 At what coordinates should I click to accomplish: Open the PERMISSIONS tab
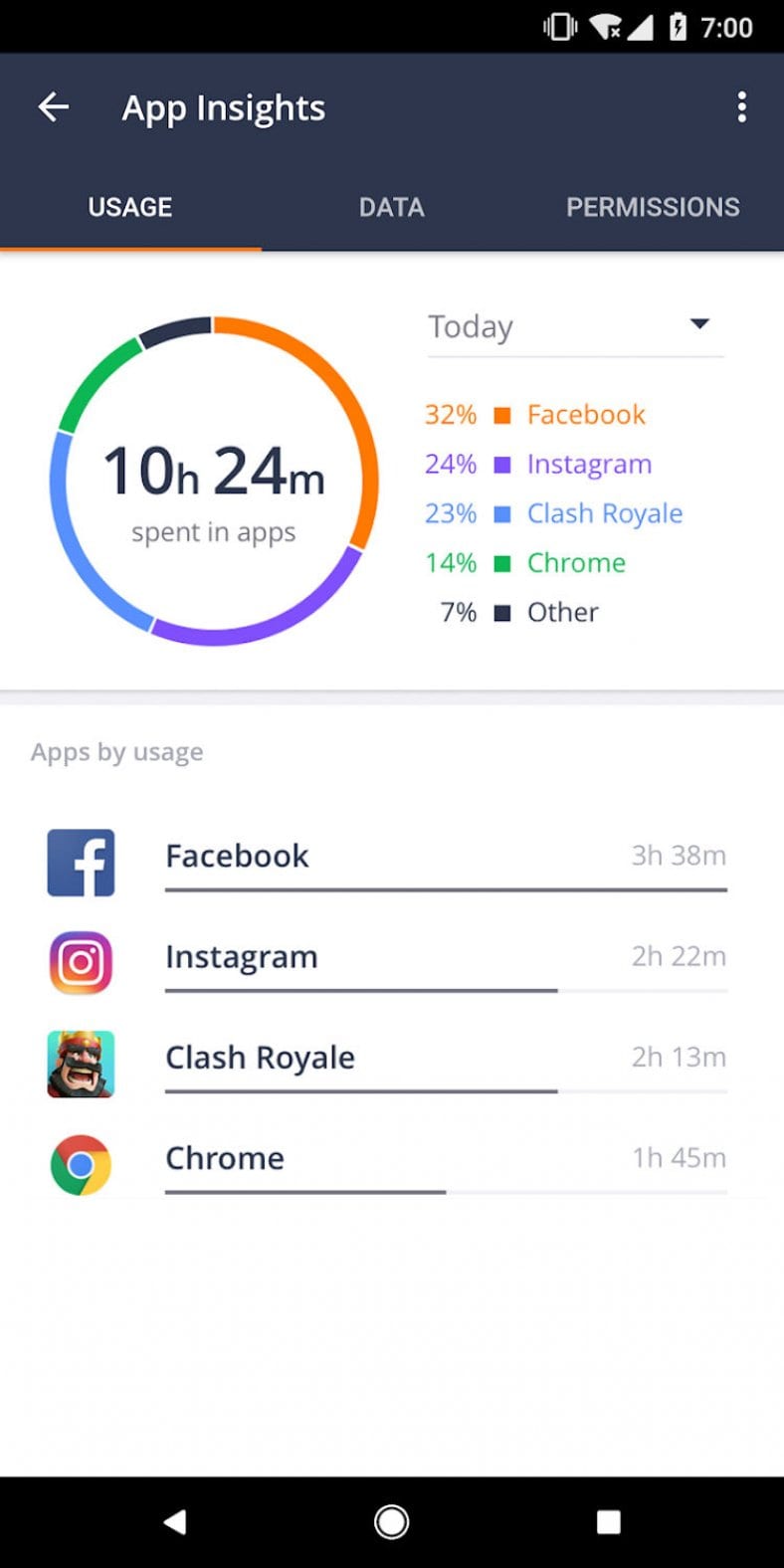pyautogui.click(x=652, y=207)
